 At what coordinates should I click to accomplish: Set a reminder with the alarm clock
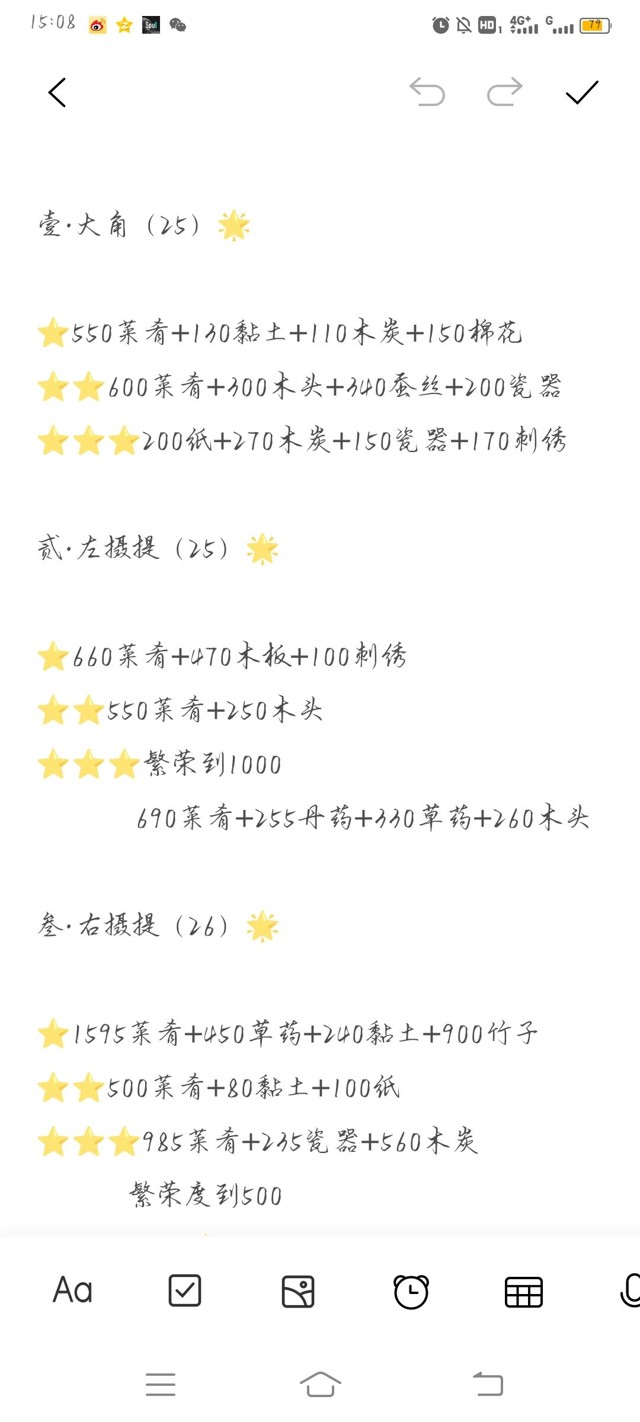[x=411, y=1292]
